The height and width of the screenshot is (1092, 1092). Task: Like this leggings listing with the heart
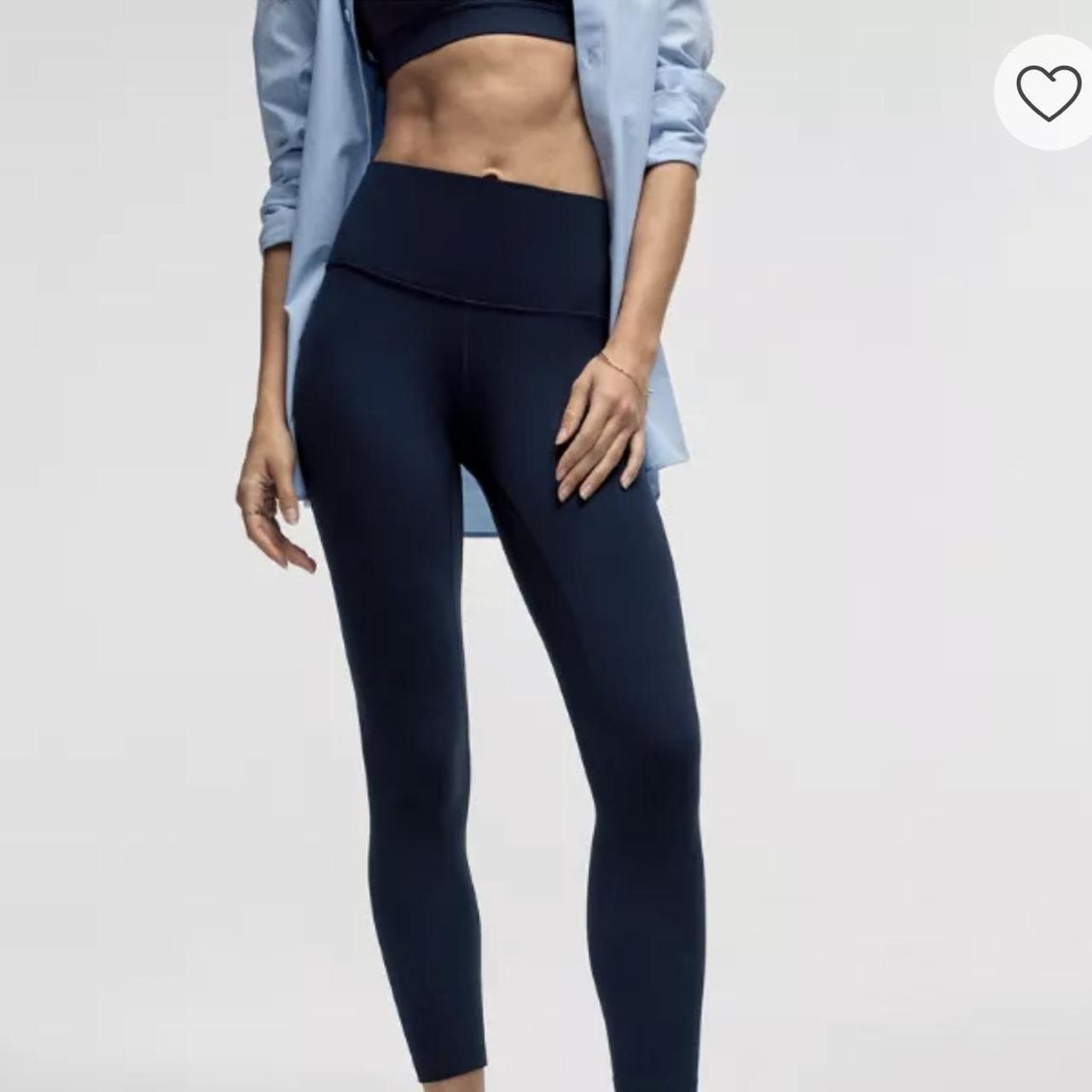1048,92
